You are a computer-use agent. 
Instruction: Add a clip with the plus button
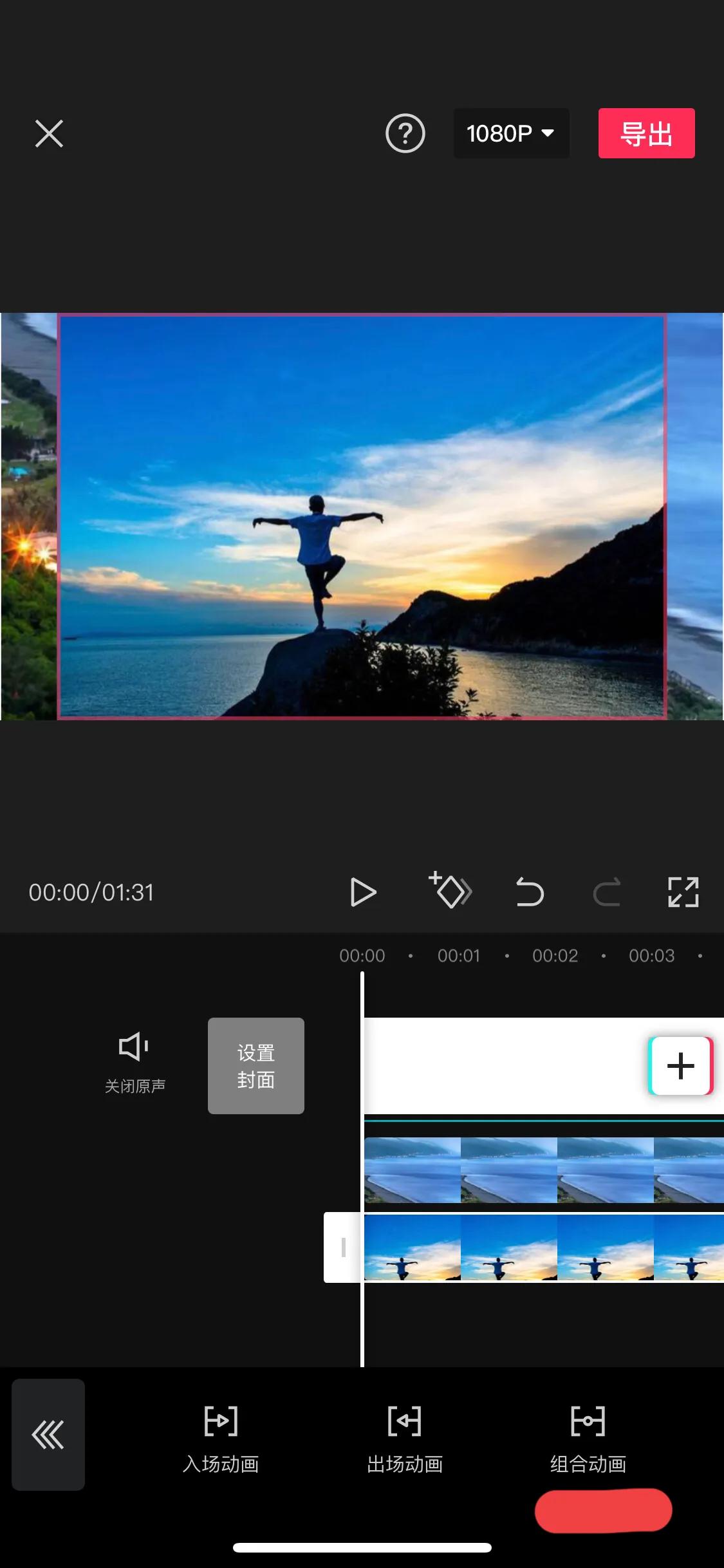point(680,1066)
